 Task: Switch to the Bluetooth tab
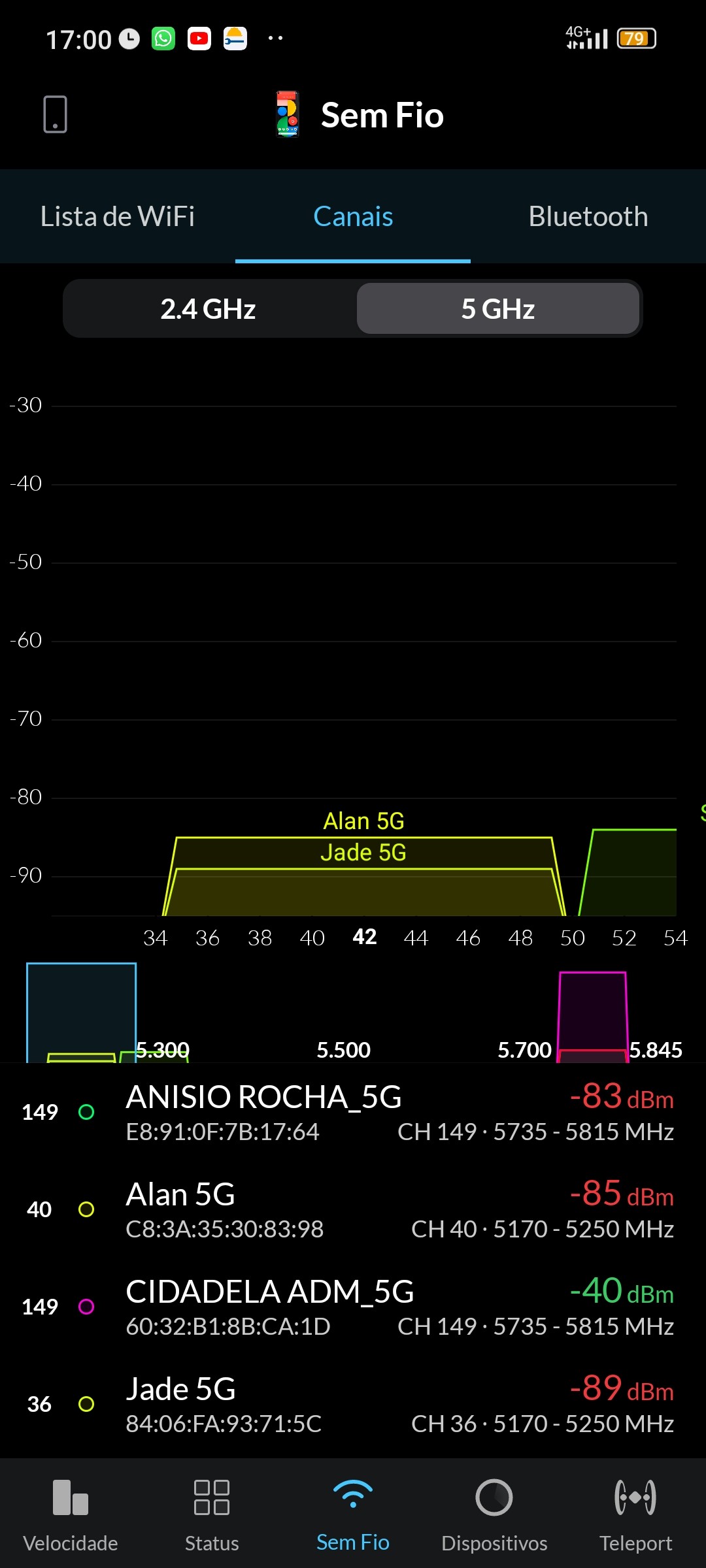pyautogui.click(x=588, y=216)
